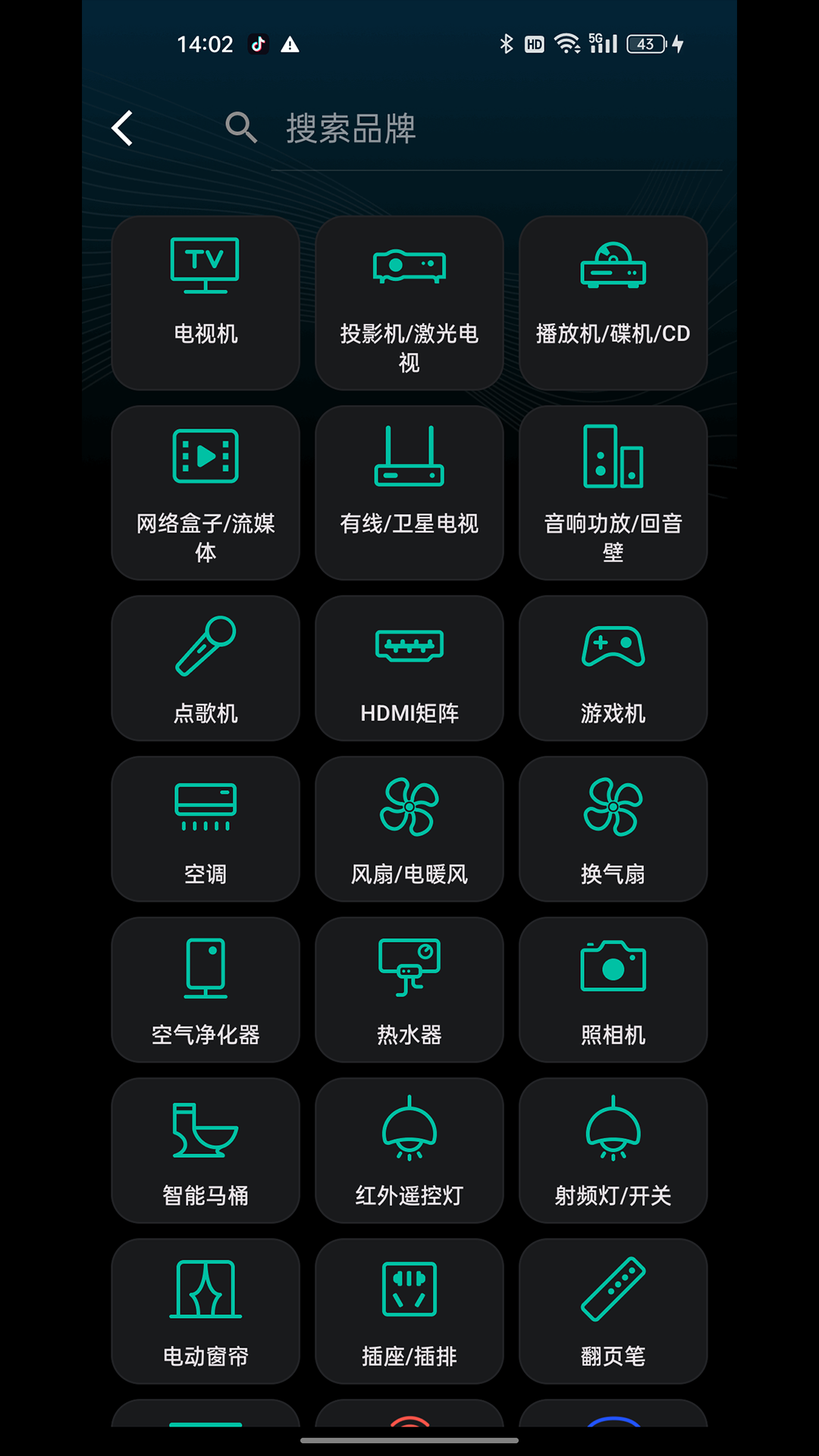The height and width of the screenshot is (1456, 819).
Task: Select the 红外遥控灯 infrared light category
Action: point(409,1150)
